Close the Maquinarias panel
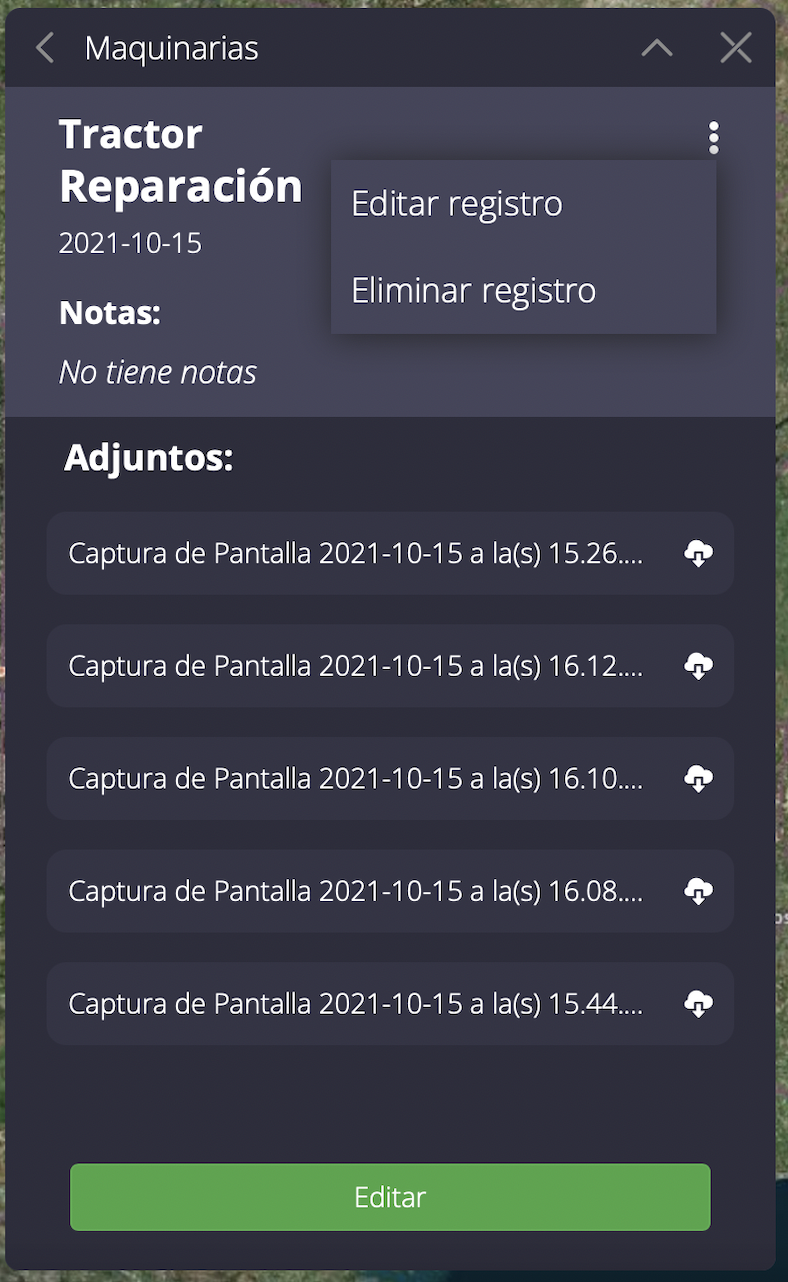This screenshot has width=788, height=1282. point(736,48)
